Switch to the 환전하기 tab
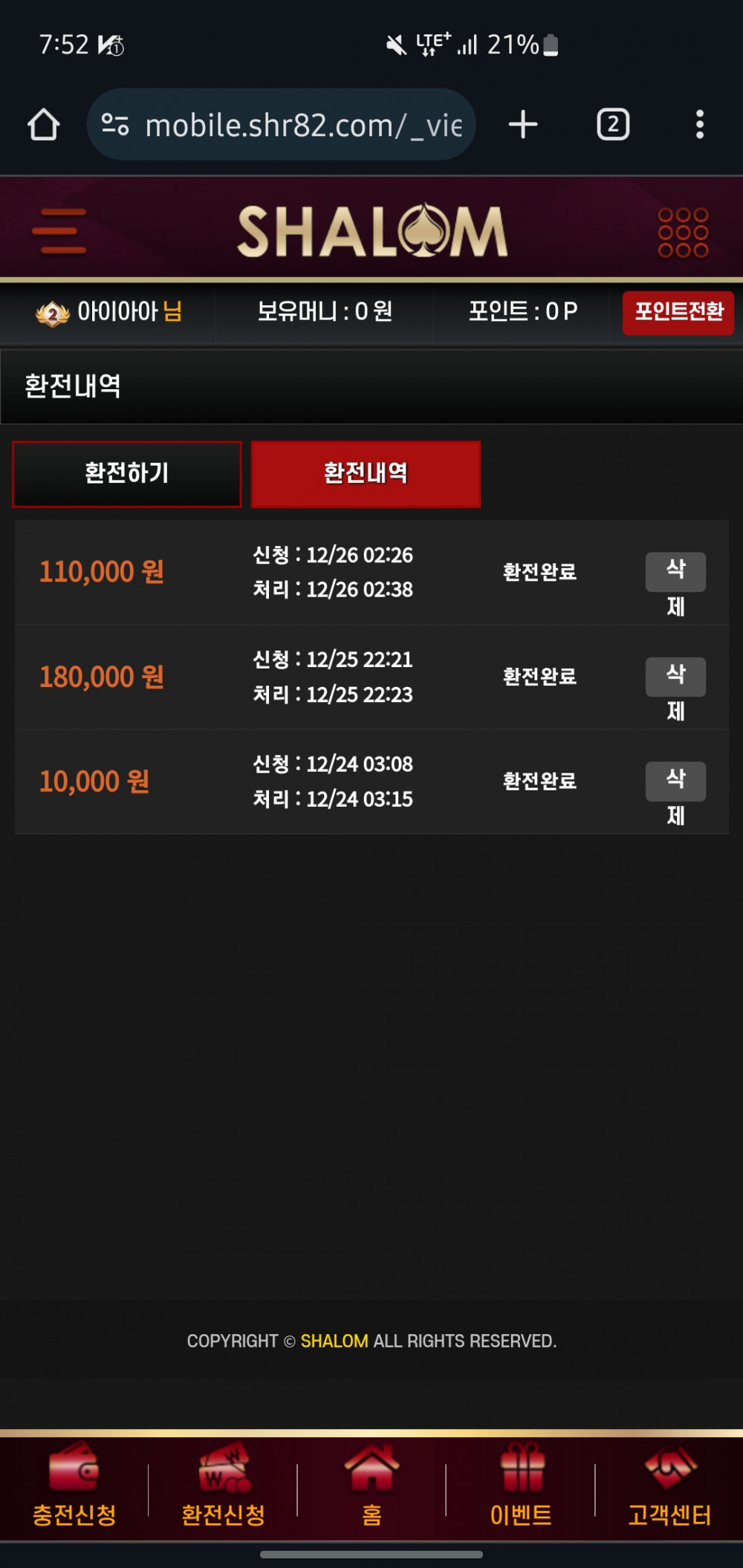This screenshot has height=1568, width=743. tap(127, 474)
